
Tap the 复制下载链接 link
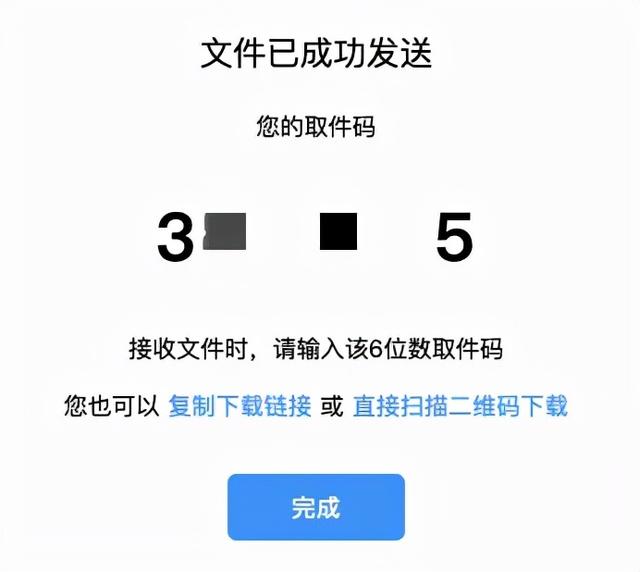point(240,406)
